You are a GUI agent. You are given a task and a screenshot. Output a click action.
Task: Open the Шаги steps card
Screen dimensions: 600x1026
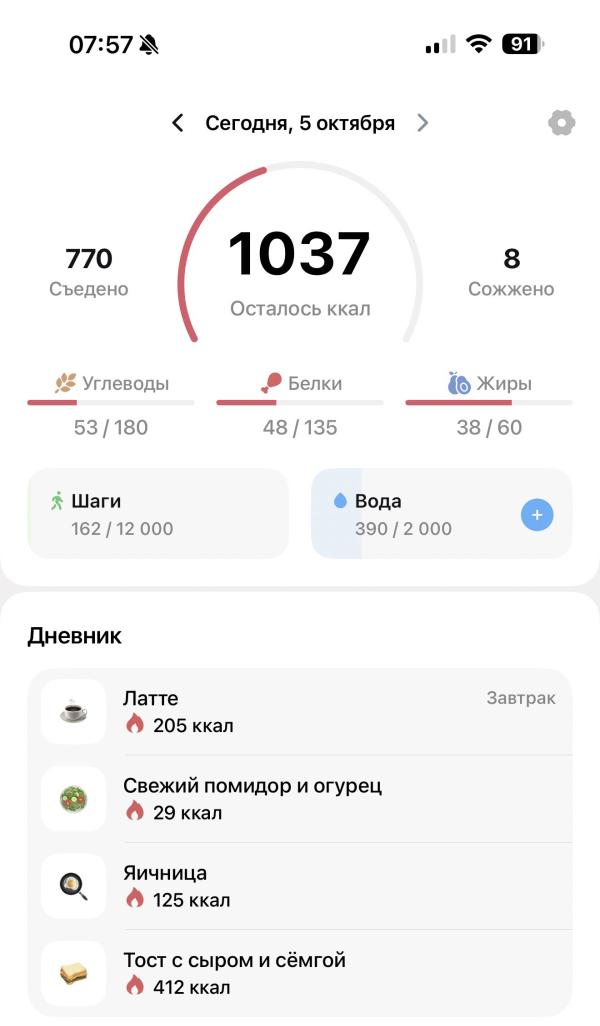[157, 514]
